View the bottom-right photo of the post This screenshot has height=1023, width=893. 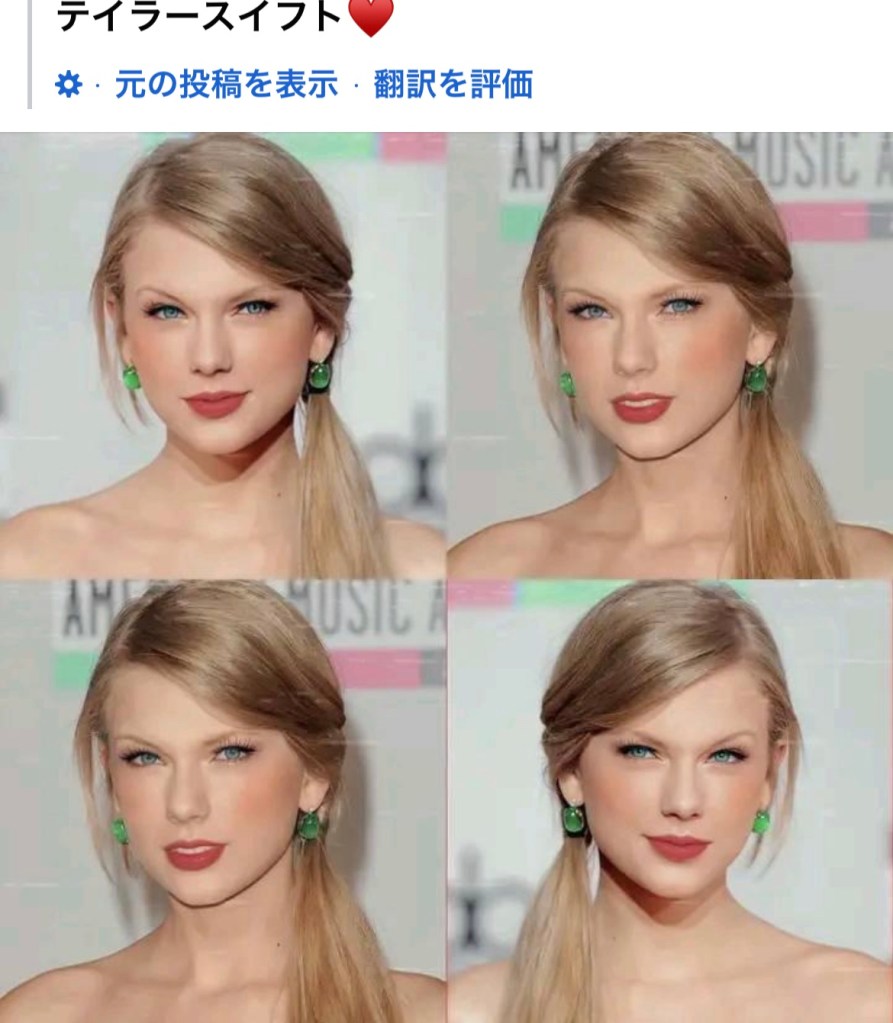(670, 800)
